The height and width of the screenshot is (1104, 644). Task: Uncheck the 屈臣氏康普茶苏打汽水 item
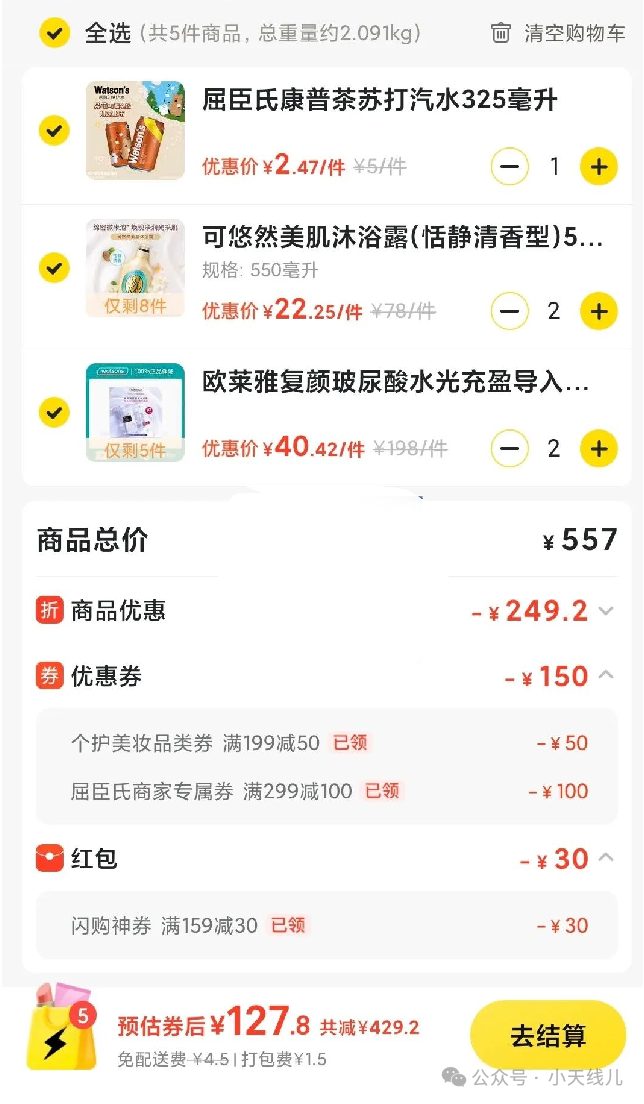click(x=54, y=130)
